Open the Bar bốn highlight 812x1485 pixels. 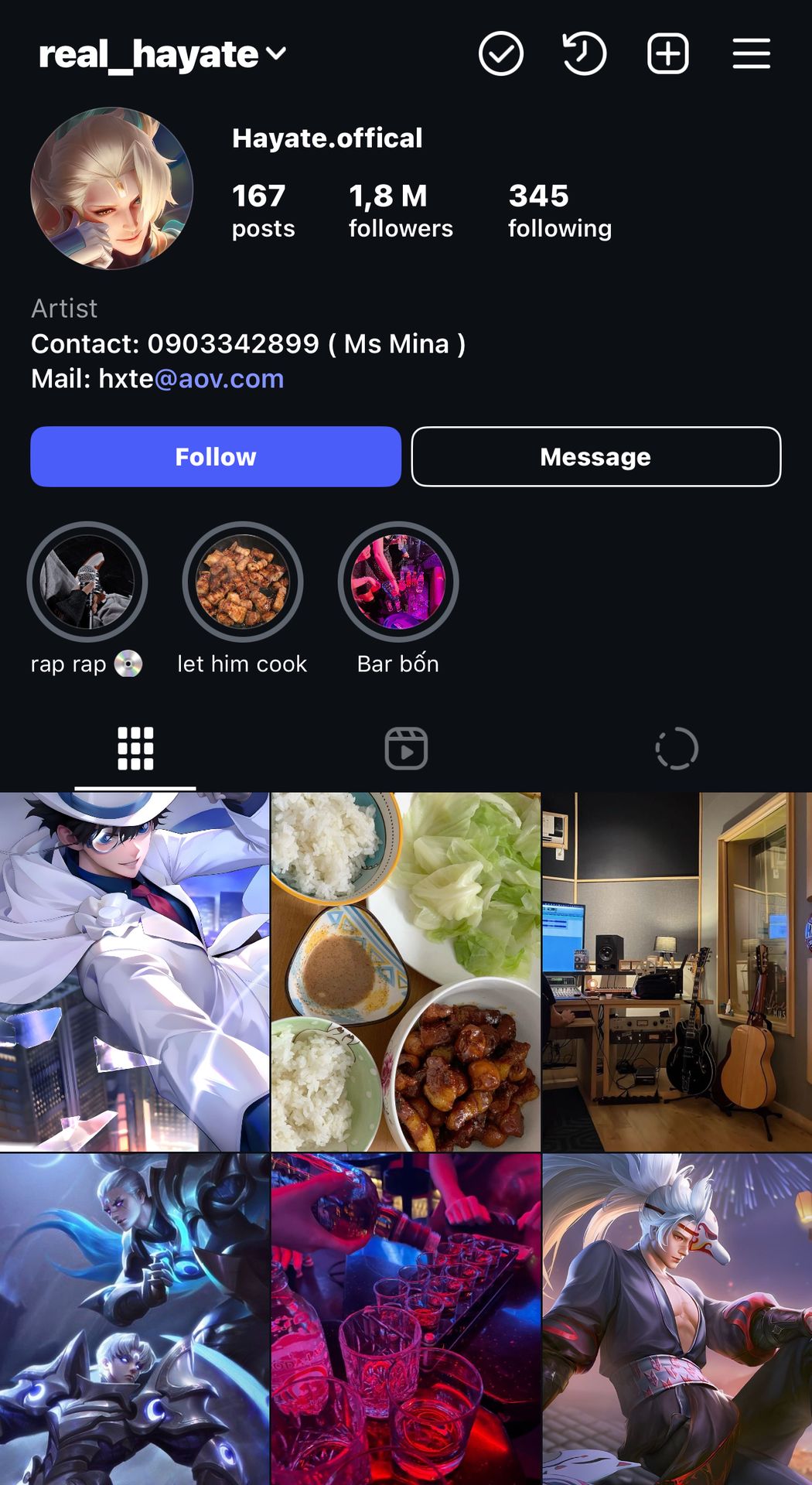point(398,582)
